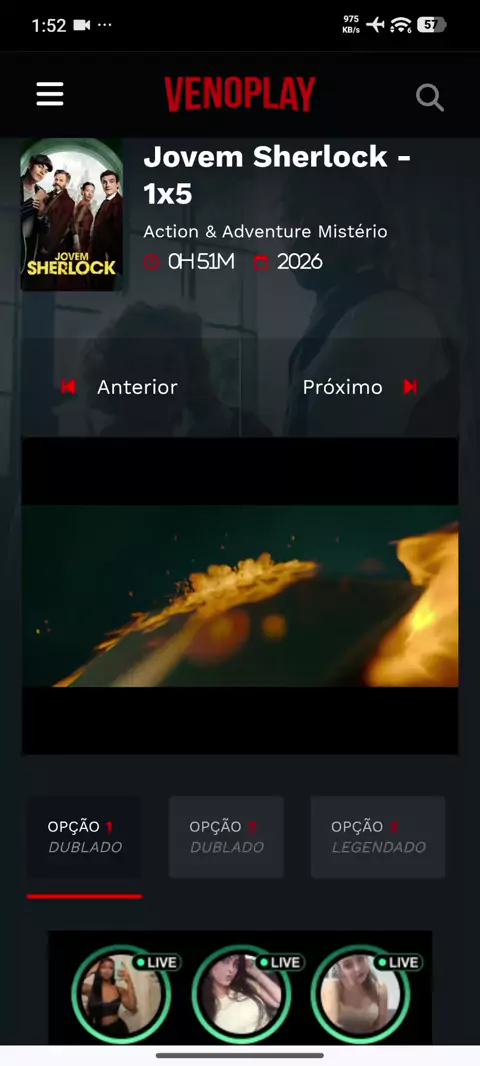Open the hamburger menu
This screenshot has height=1066, width=480.
pyautogui.click(x=50, y=94)
